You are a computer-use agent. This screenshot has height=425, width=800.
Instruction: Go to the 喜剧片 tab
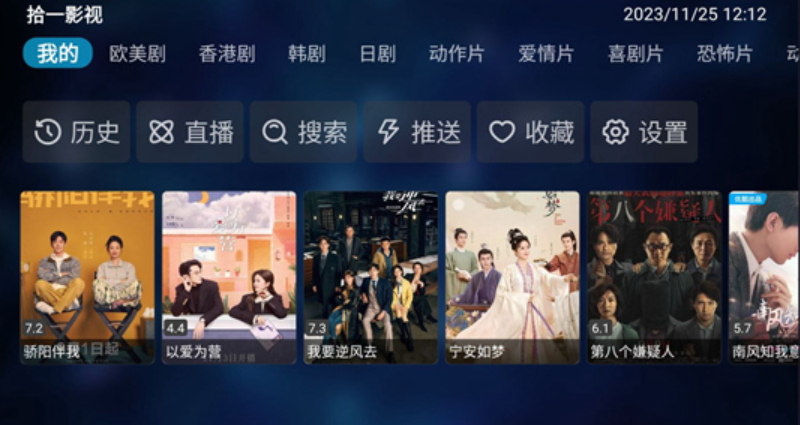[635, 54]
